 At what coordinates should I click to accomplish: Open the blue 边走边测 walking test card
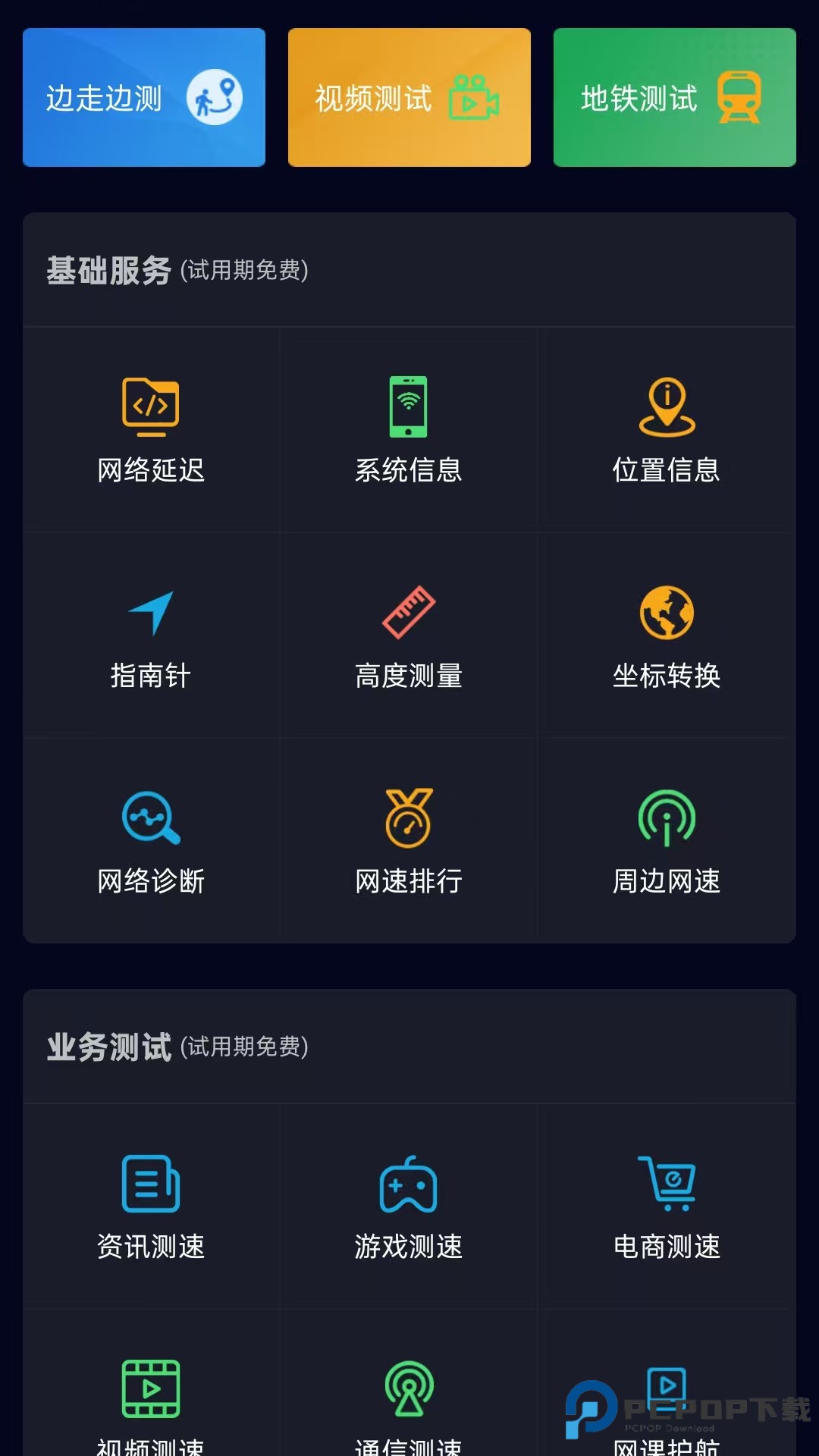(x=143, y=97)
